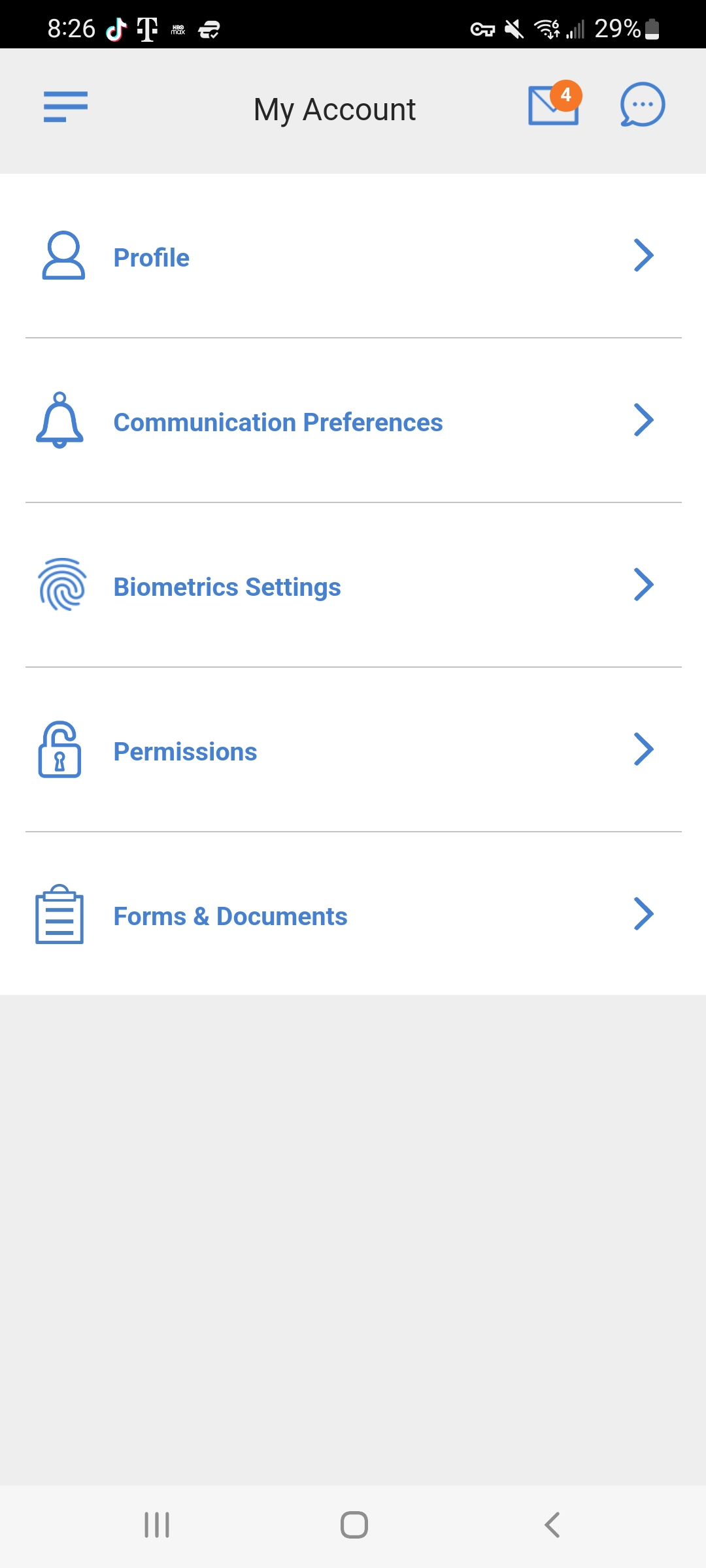Tap the unread message count badge
This screenshot has height=1568, width=706.
[x=566, y=95]
